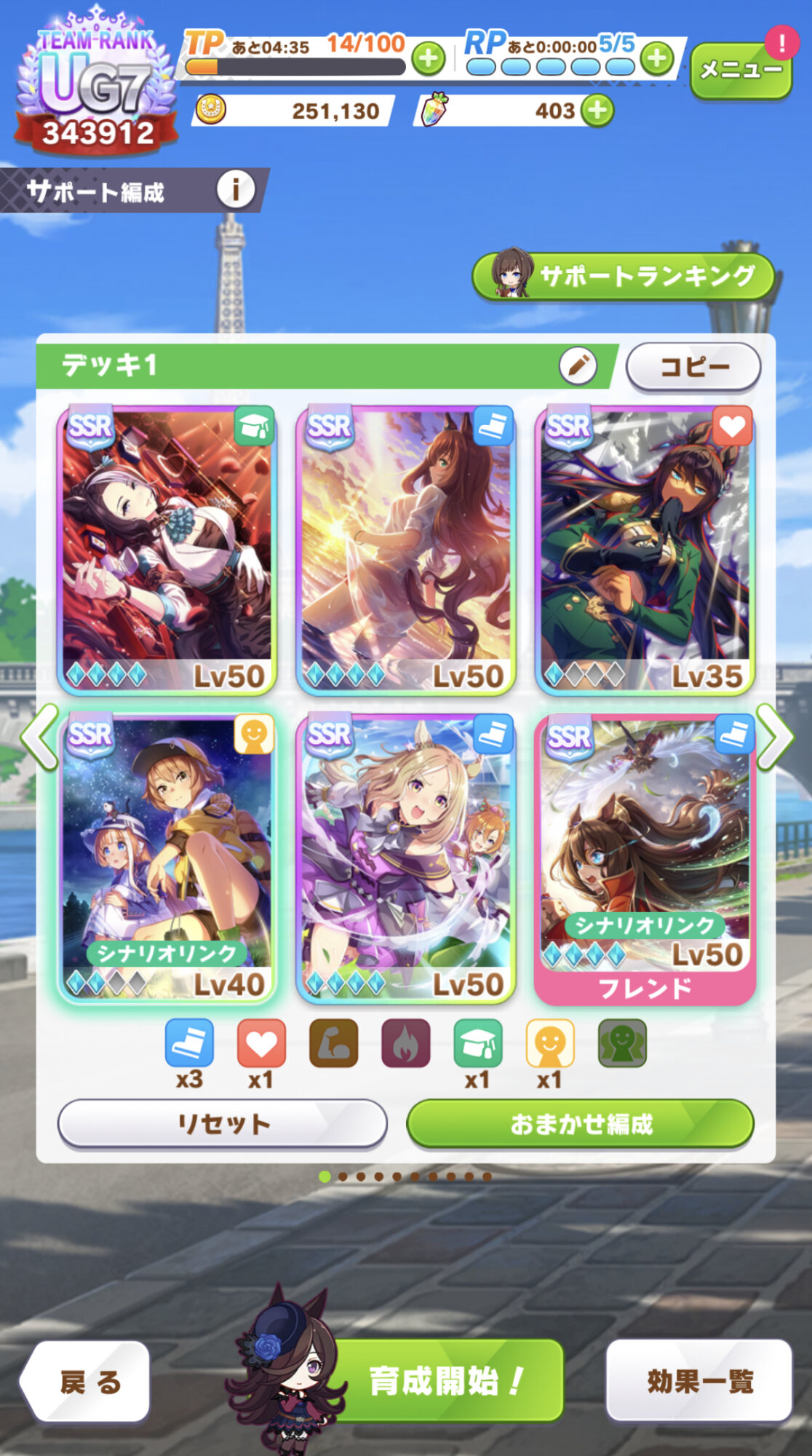The image size is (812, 1456).
Task: Open the メニュー button
Action: [740, 71]
